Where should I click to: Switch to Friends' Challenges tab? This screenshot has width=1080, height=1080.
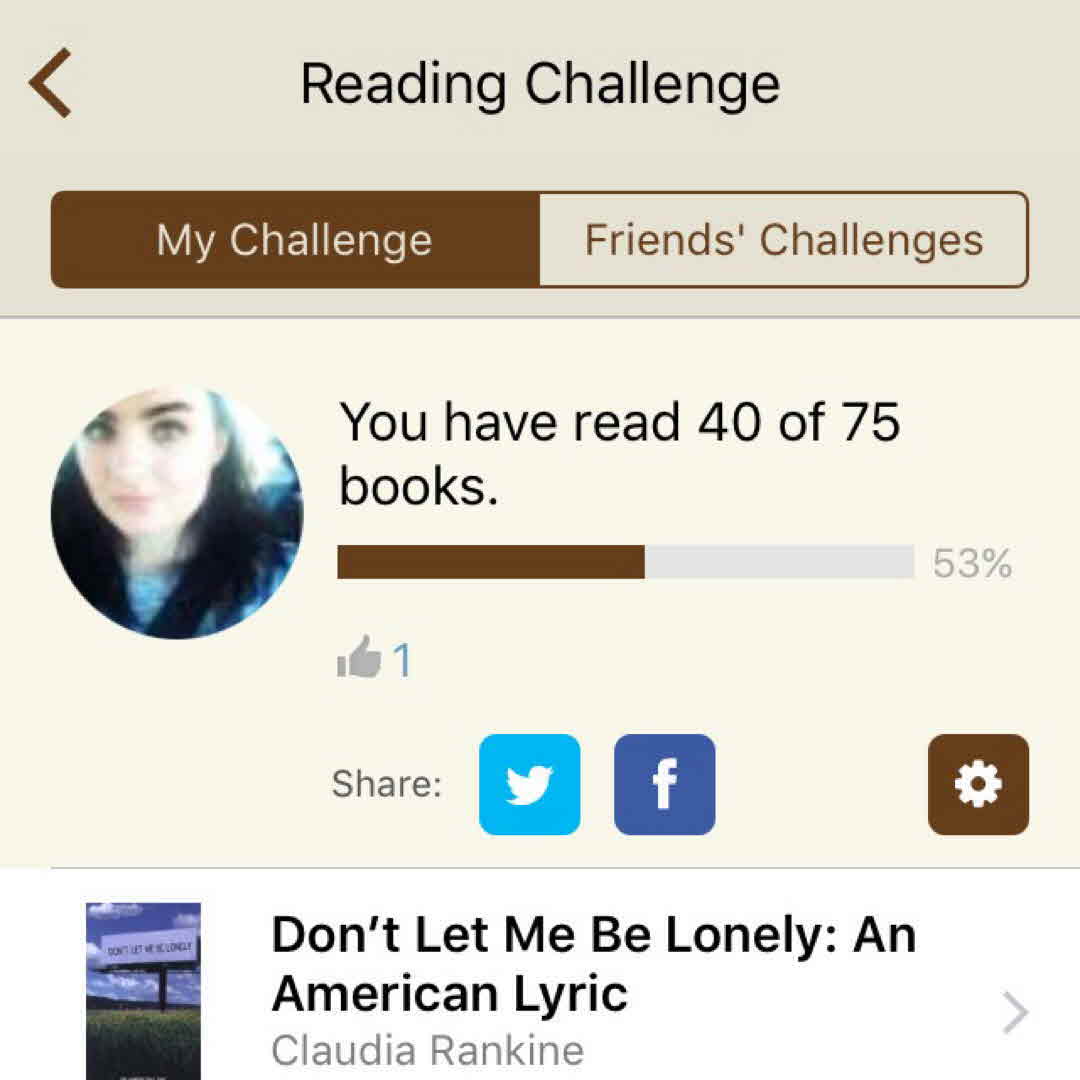pyautogui.click(x=783, y=240)
